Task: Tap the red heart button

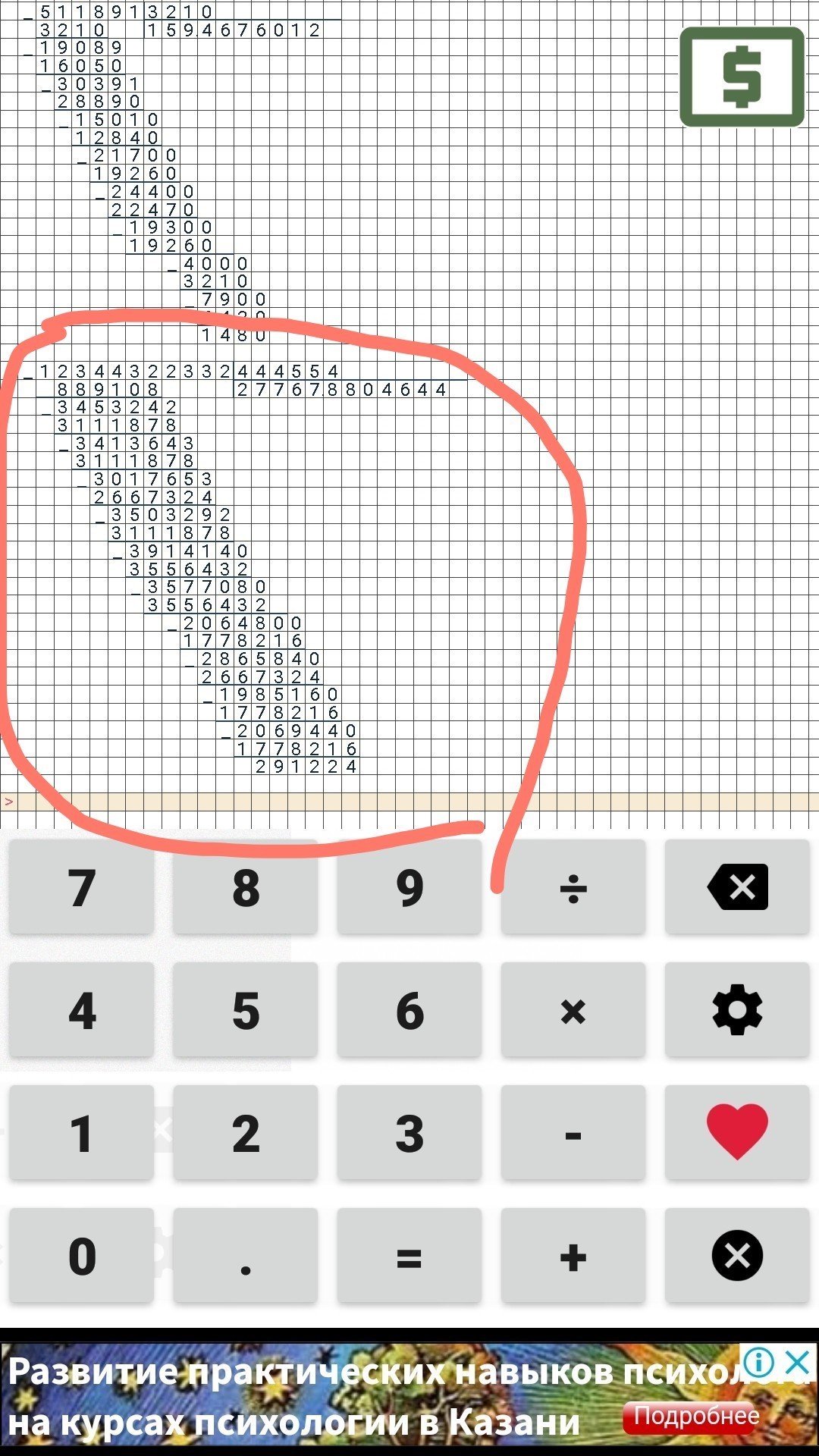Action: click(x=737, y=1133)
